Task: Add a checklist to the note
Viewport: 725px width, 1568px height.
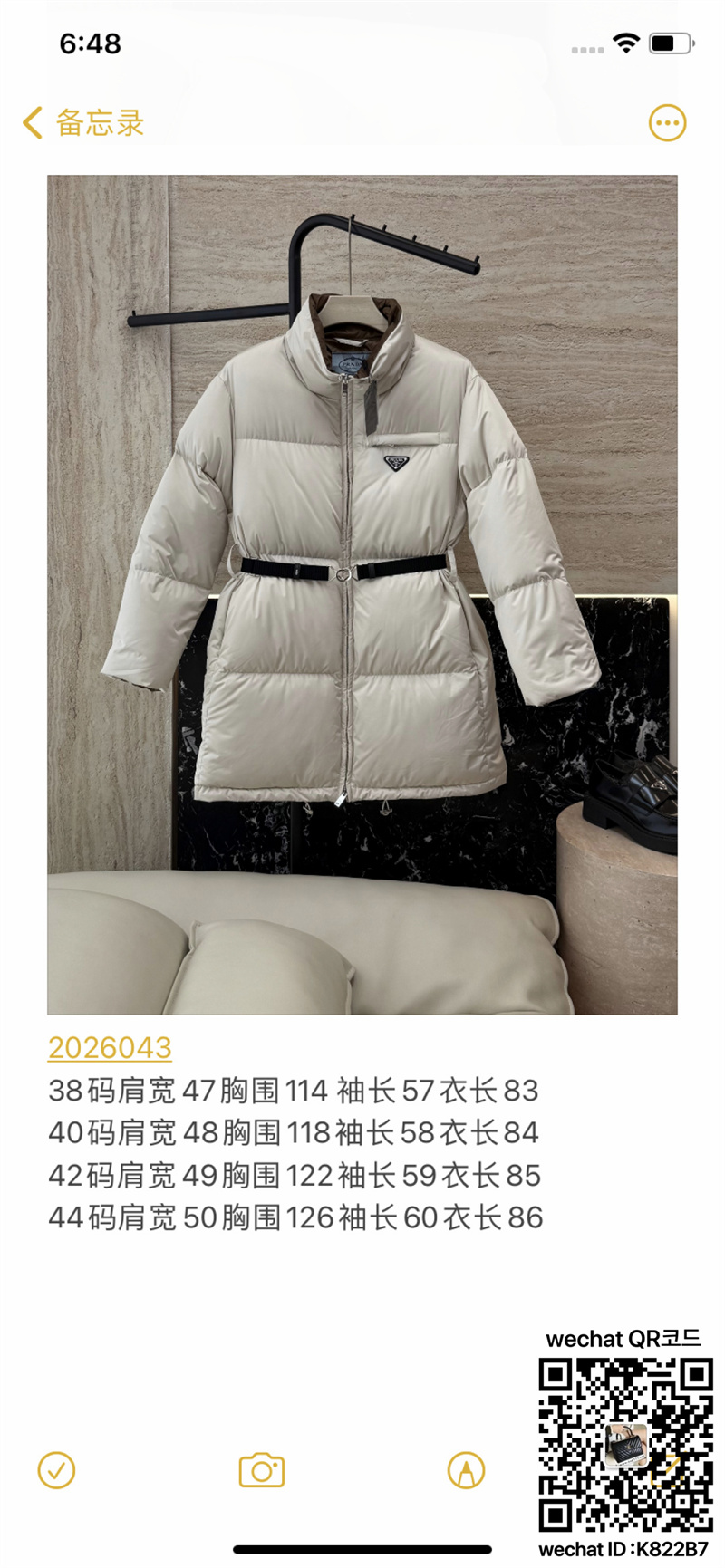Action: pyautogui.click(x=56, y=1470)
